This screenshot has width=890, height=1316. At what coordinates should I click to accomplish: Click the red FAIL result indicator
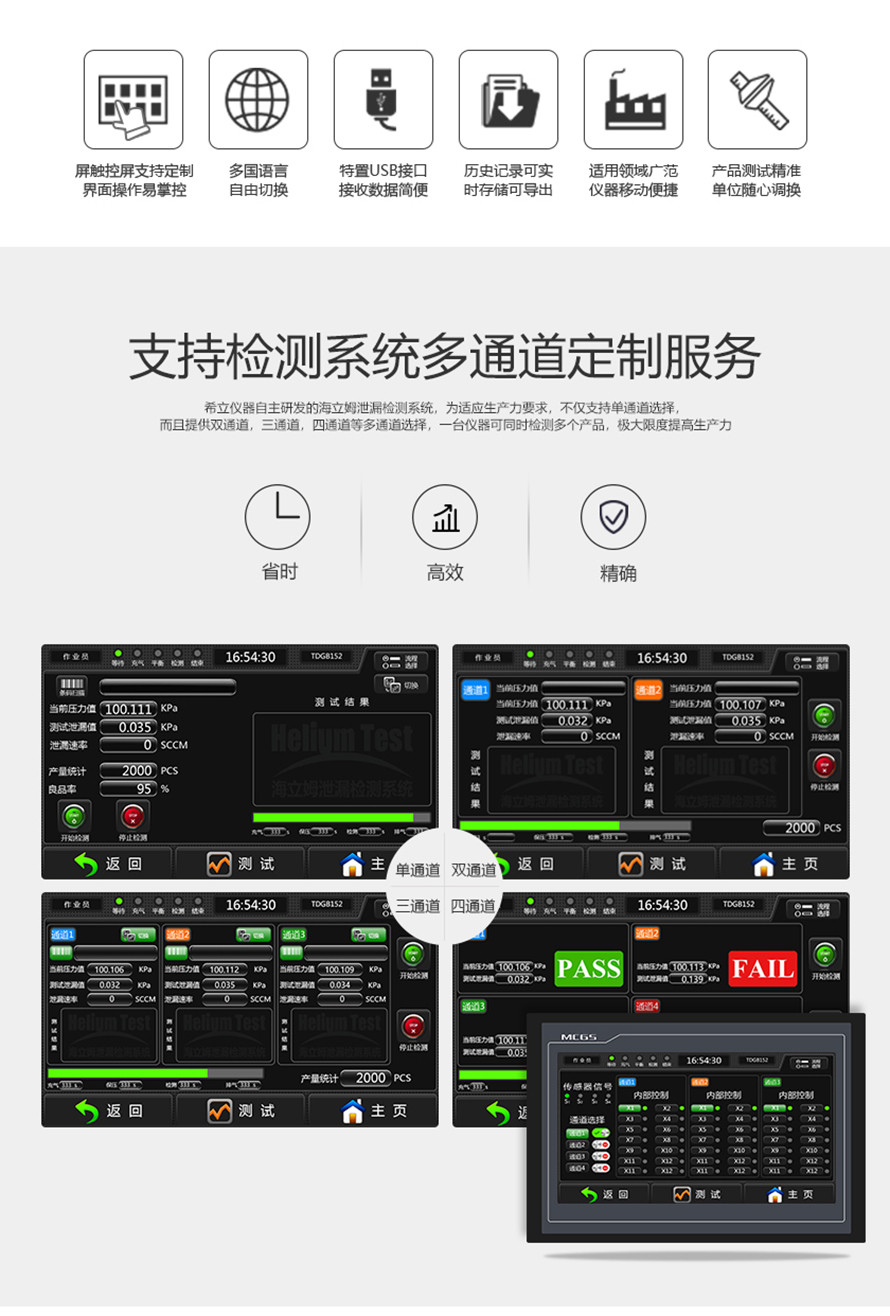[x=762, y=968]
